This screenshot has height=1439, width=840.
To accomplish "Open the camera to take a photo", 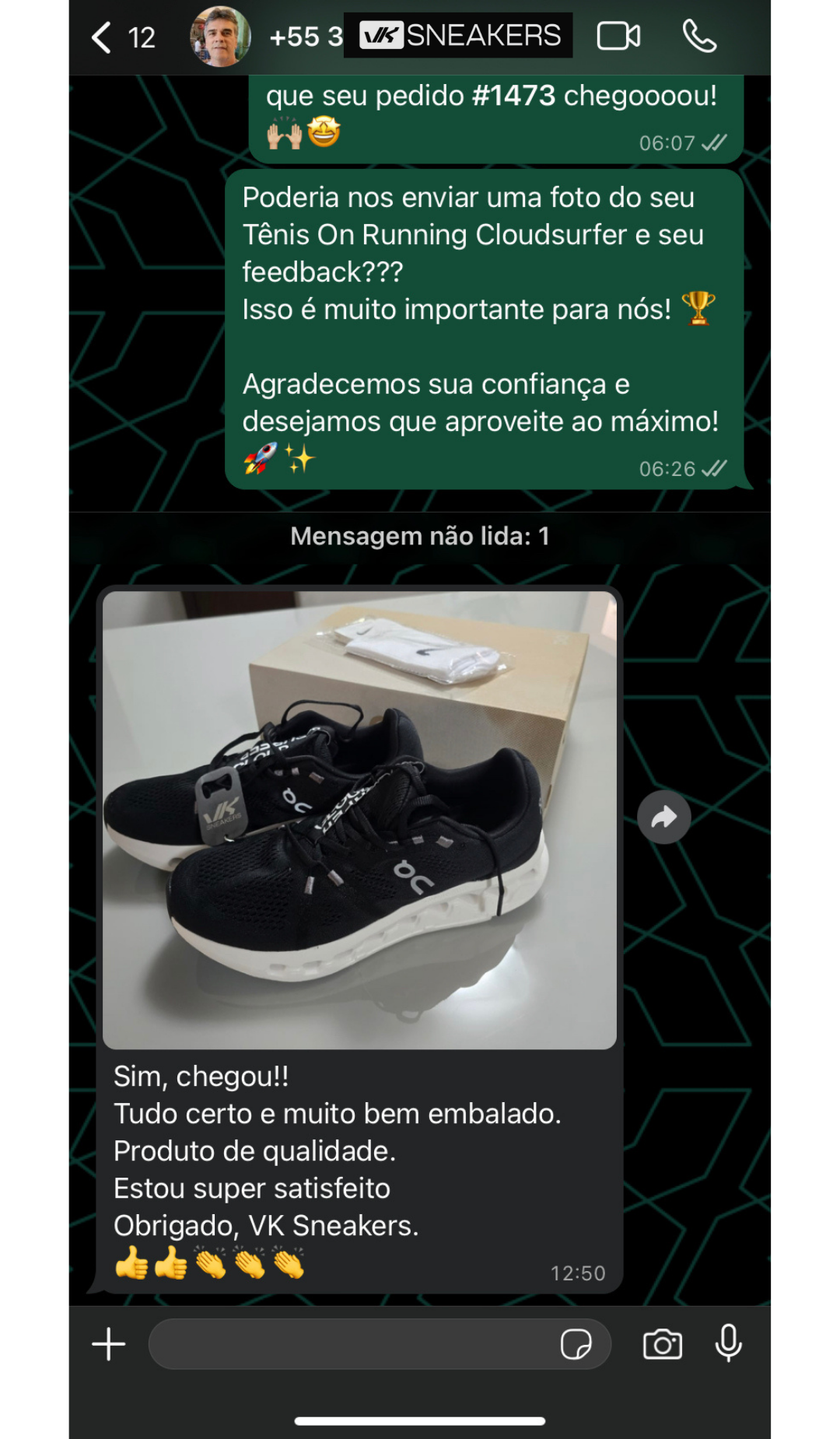I will (663, 1344).
